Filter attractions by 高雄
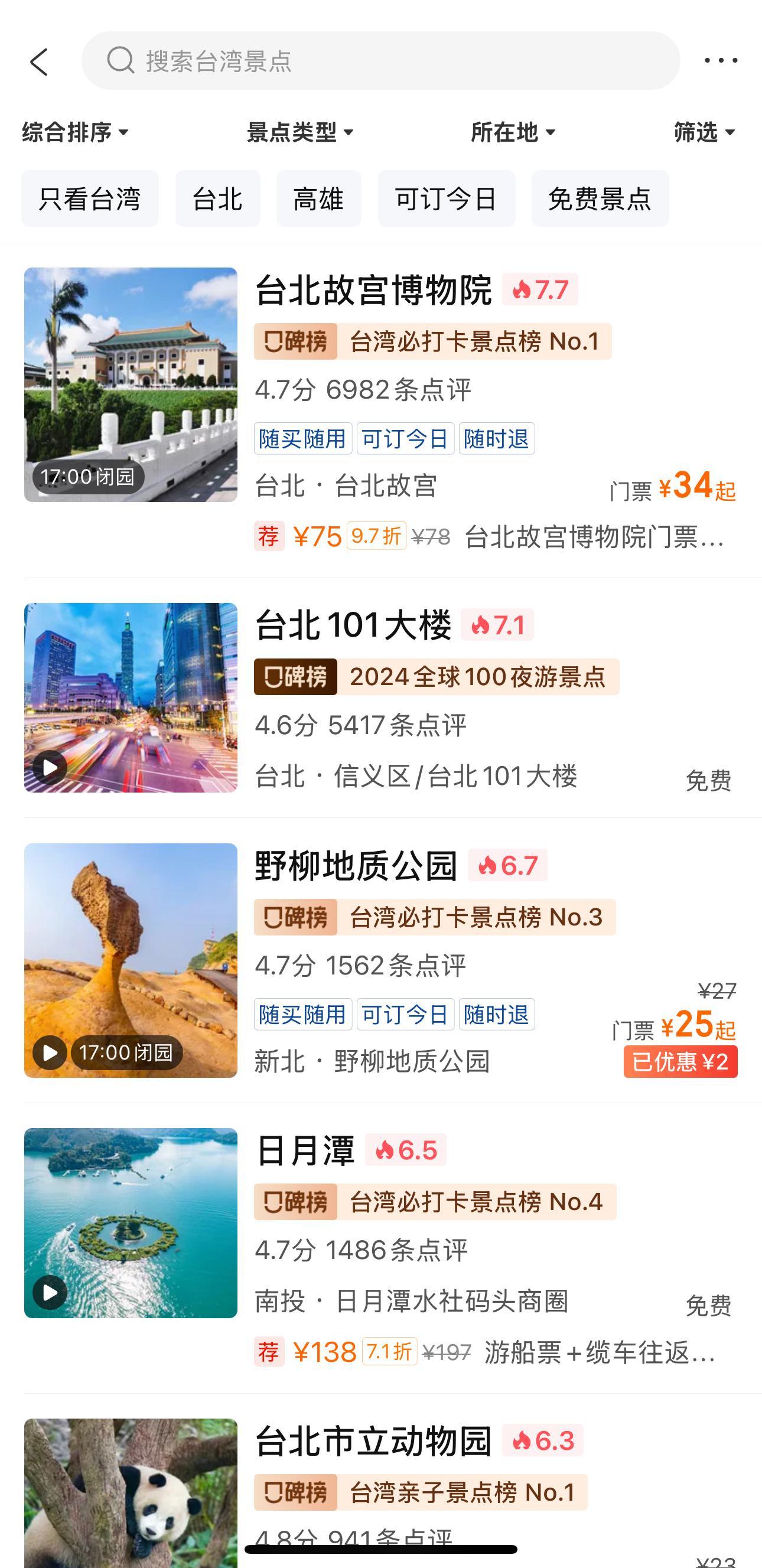The image size is (762, 1568). [x=318, y=199]
